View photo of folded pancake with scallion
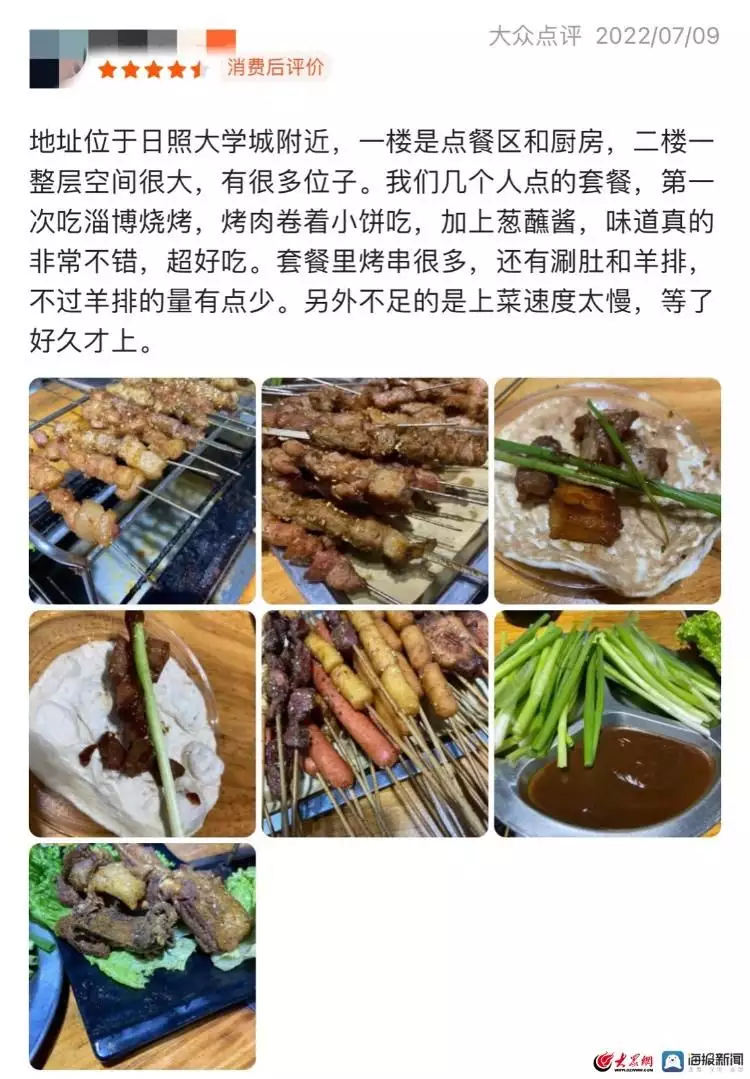 pyautogui.click(x=142, y=723)
